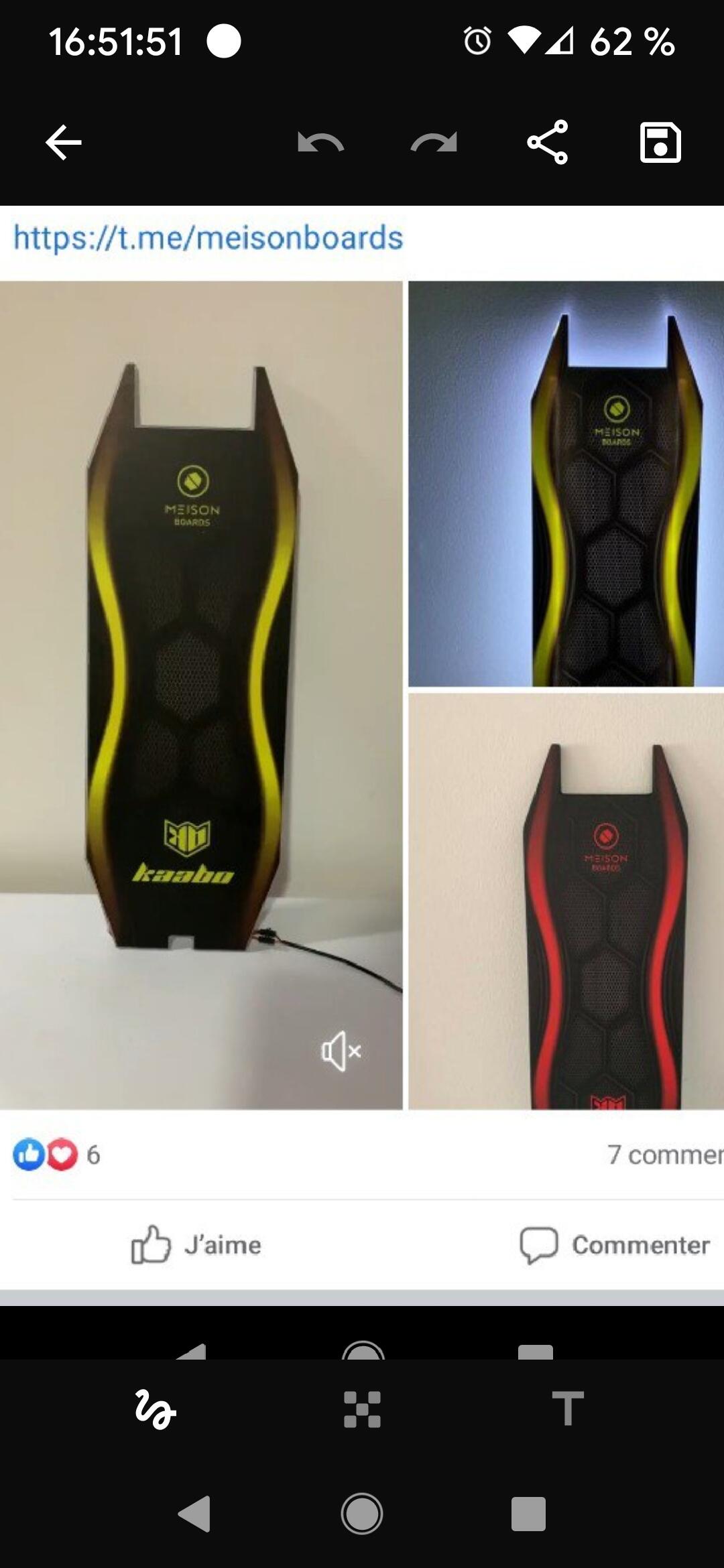Go back using the top-left arrow
Viewport: 724px width, 1568px height.
[64, 142]
